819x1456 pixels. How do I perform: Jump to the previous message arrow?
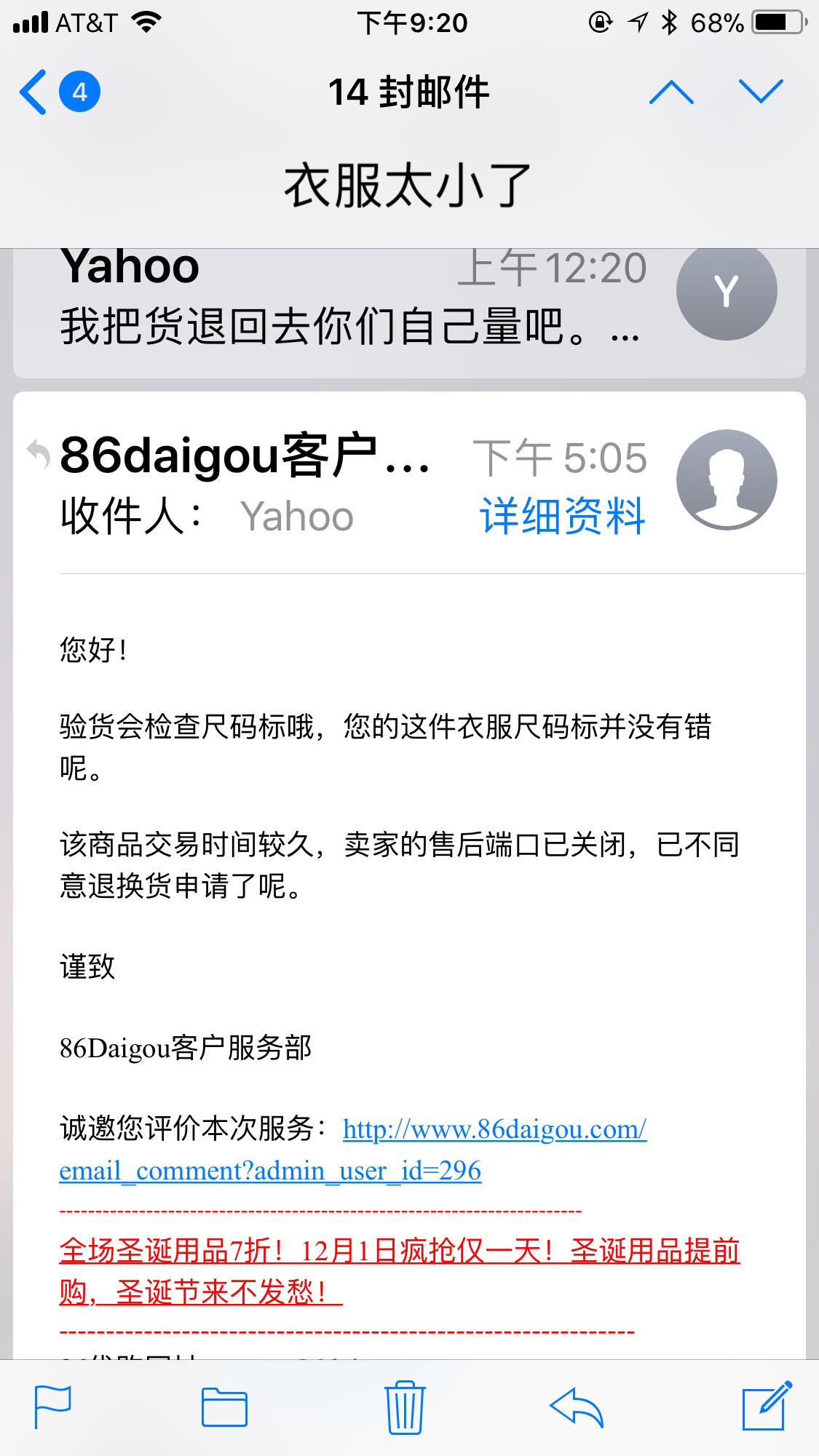coord(671,92)
